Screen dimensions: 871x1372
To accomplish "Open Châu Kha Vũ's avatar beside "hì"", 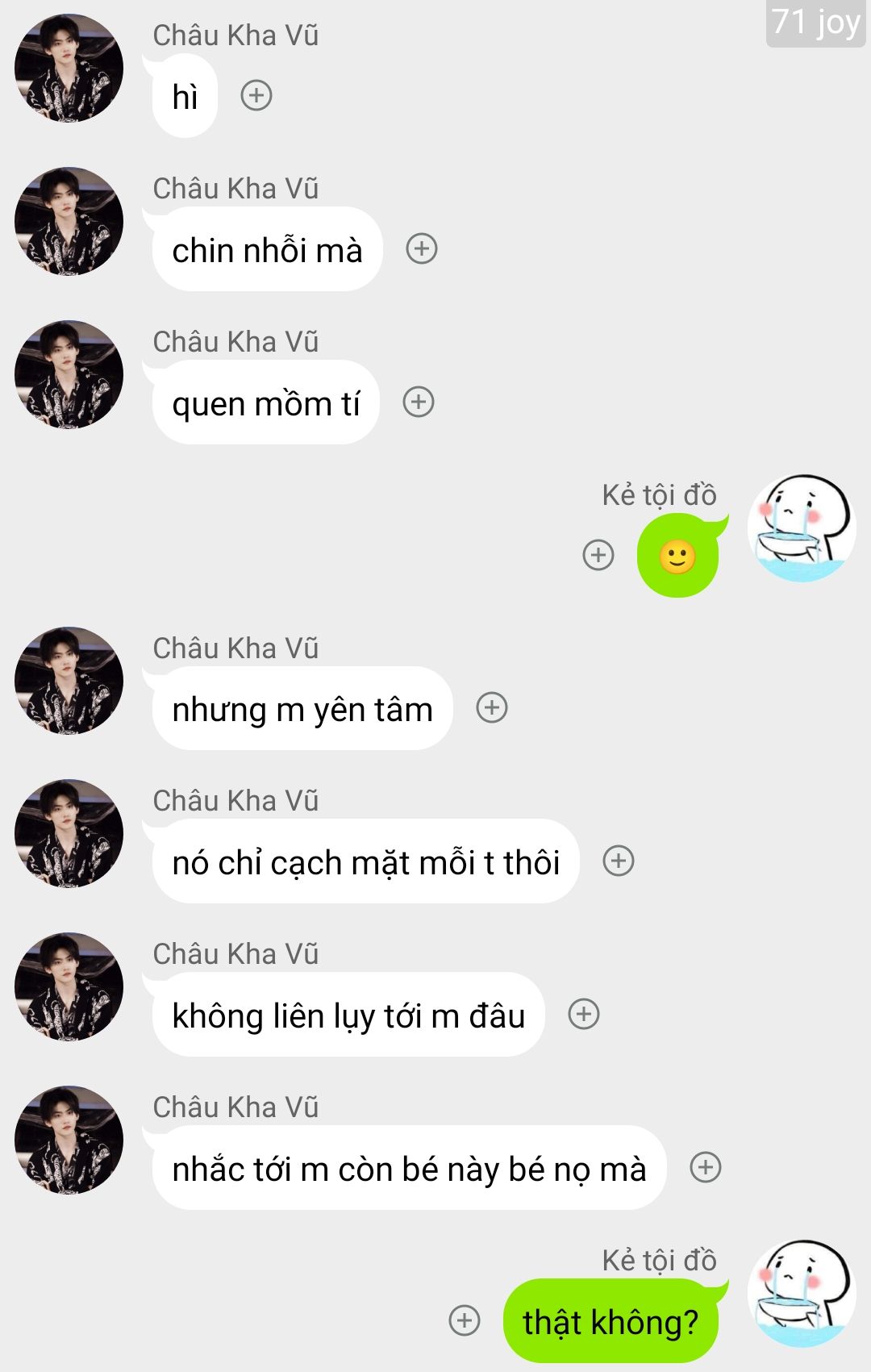I will 69,69.
